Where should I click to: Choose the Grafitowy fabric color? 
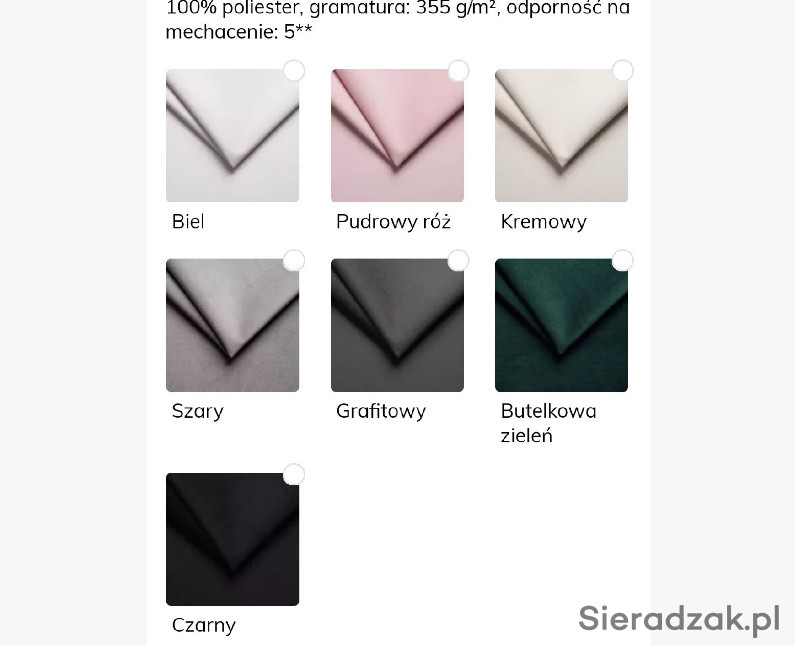coord(397,325)
